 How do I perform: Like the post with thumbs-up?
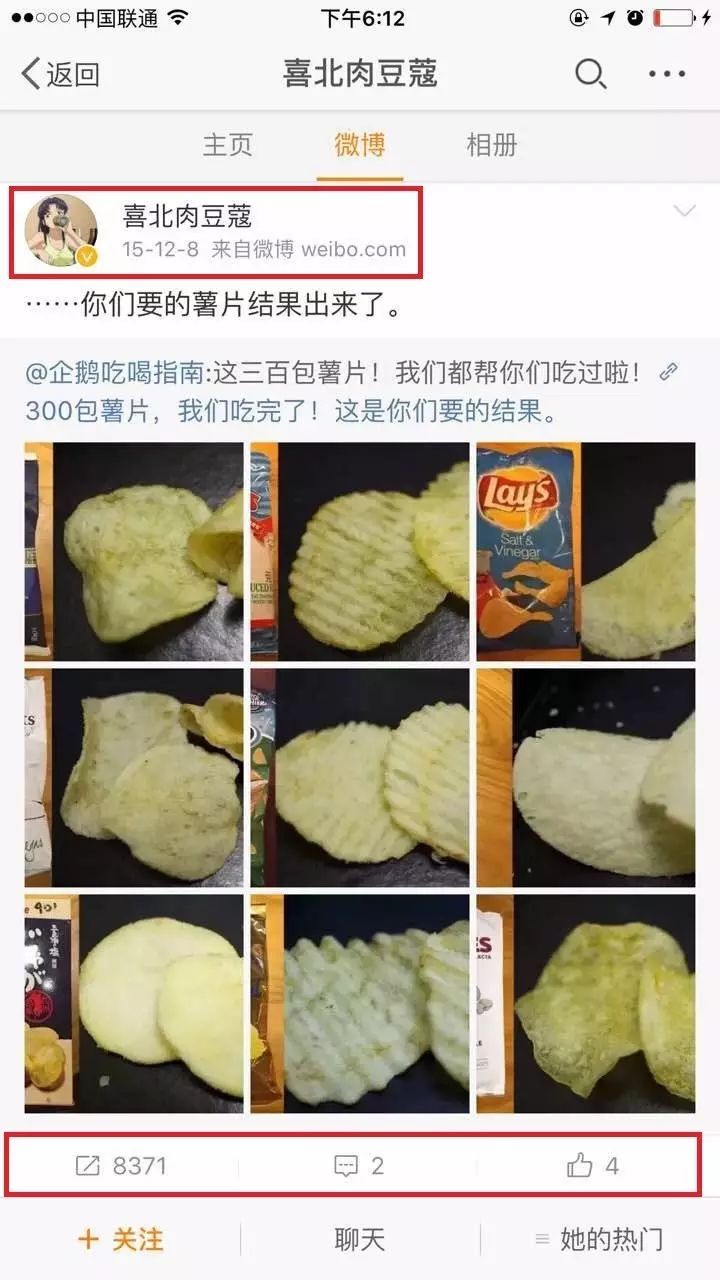click(x=593, y=1166)
